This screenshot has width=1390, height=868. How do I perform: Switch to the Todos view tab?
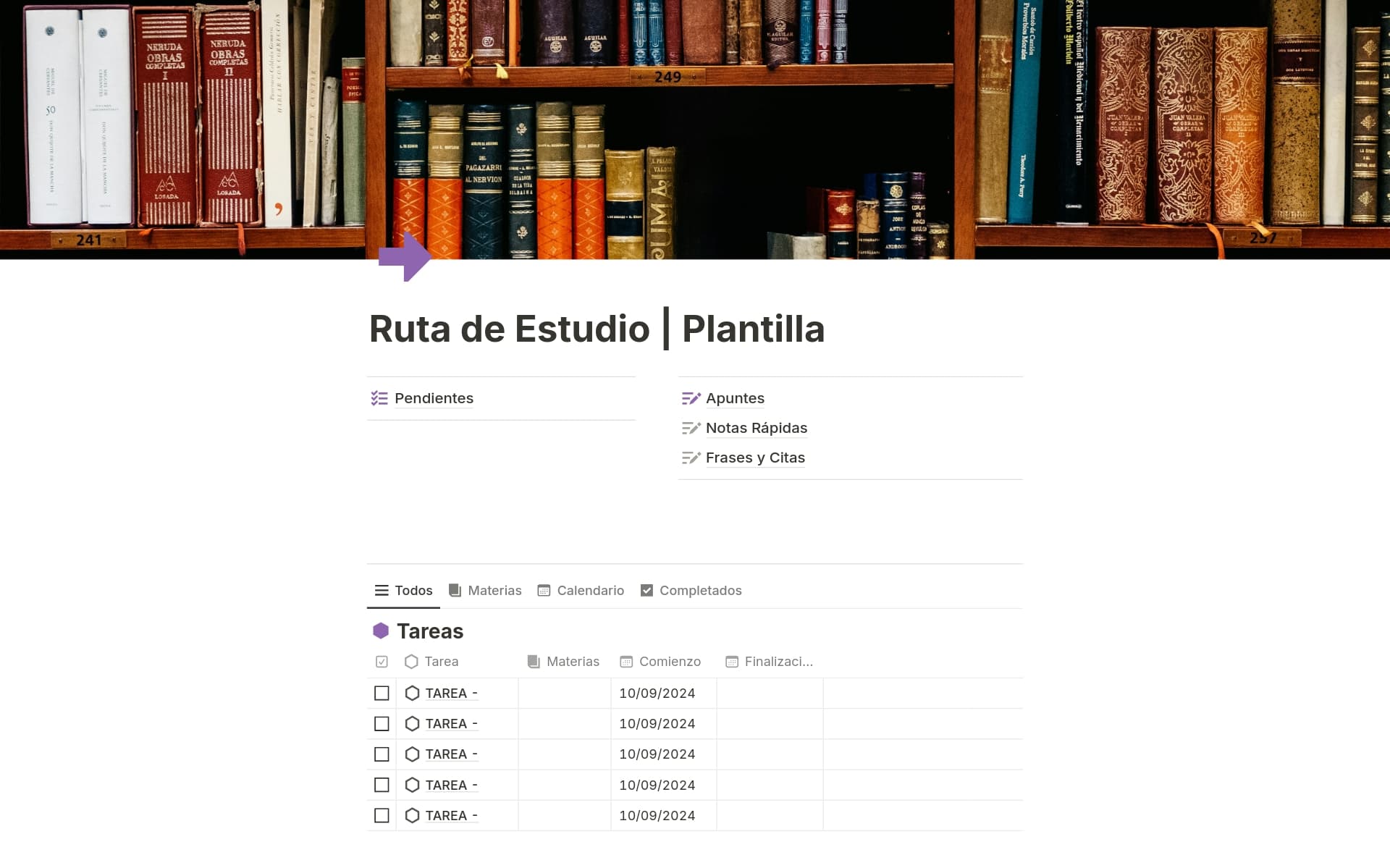404,591
